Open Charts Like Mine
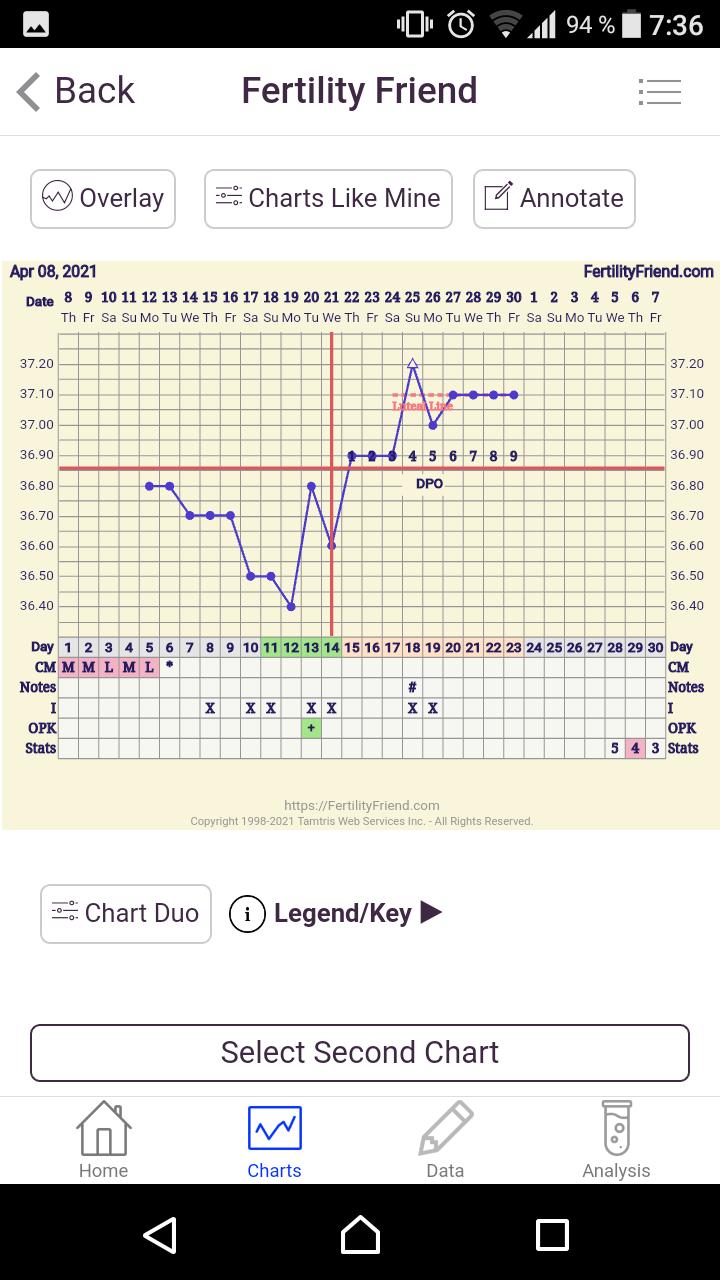720x1280 pixels. pyautogui.click(x=328, y=198)
